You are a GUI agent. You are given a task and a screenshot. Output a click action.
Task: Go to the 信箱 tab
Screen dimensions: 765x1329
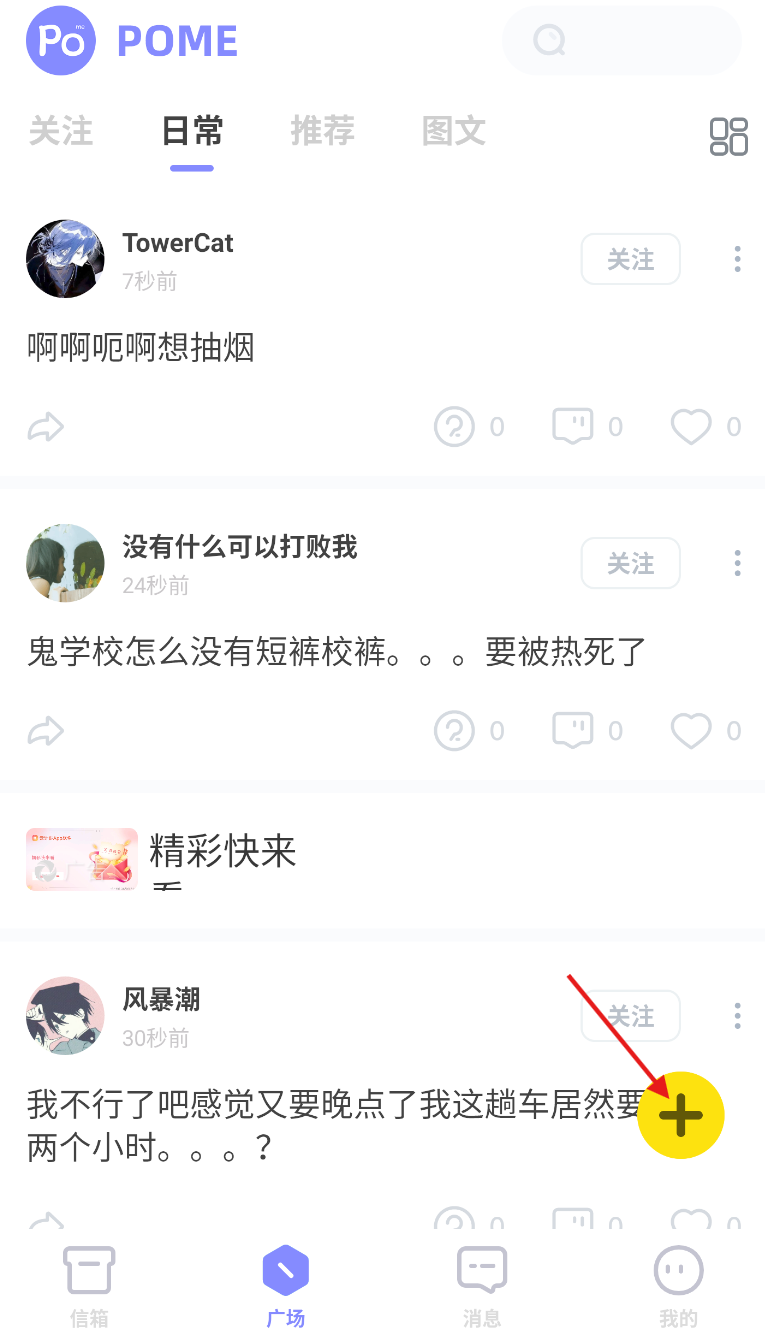pyautogui.click(x=89, y=1286)
